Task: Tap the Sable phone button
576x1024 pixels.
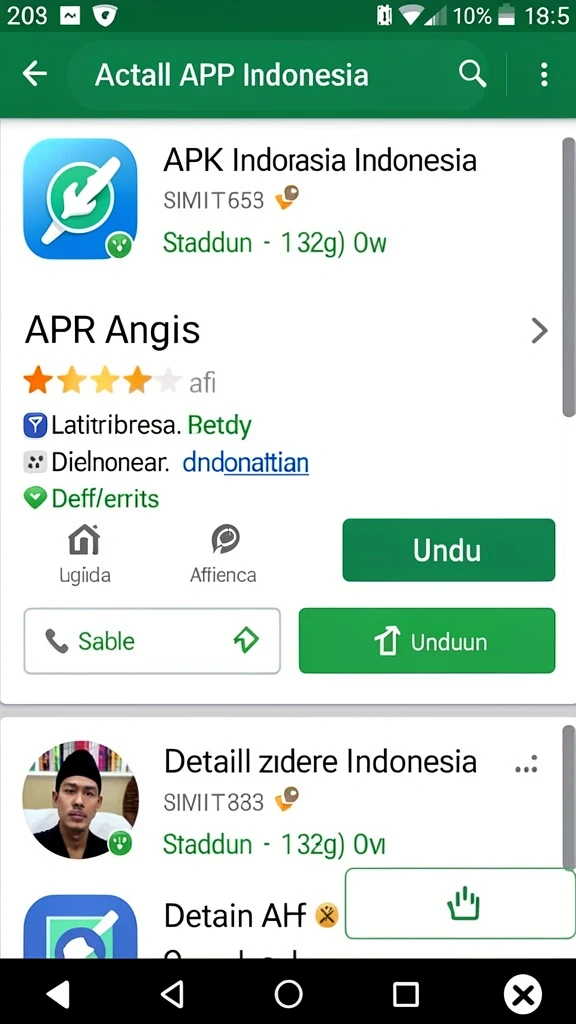Action: tap(152, 641)
